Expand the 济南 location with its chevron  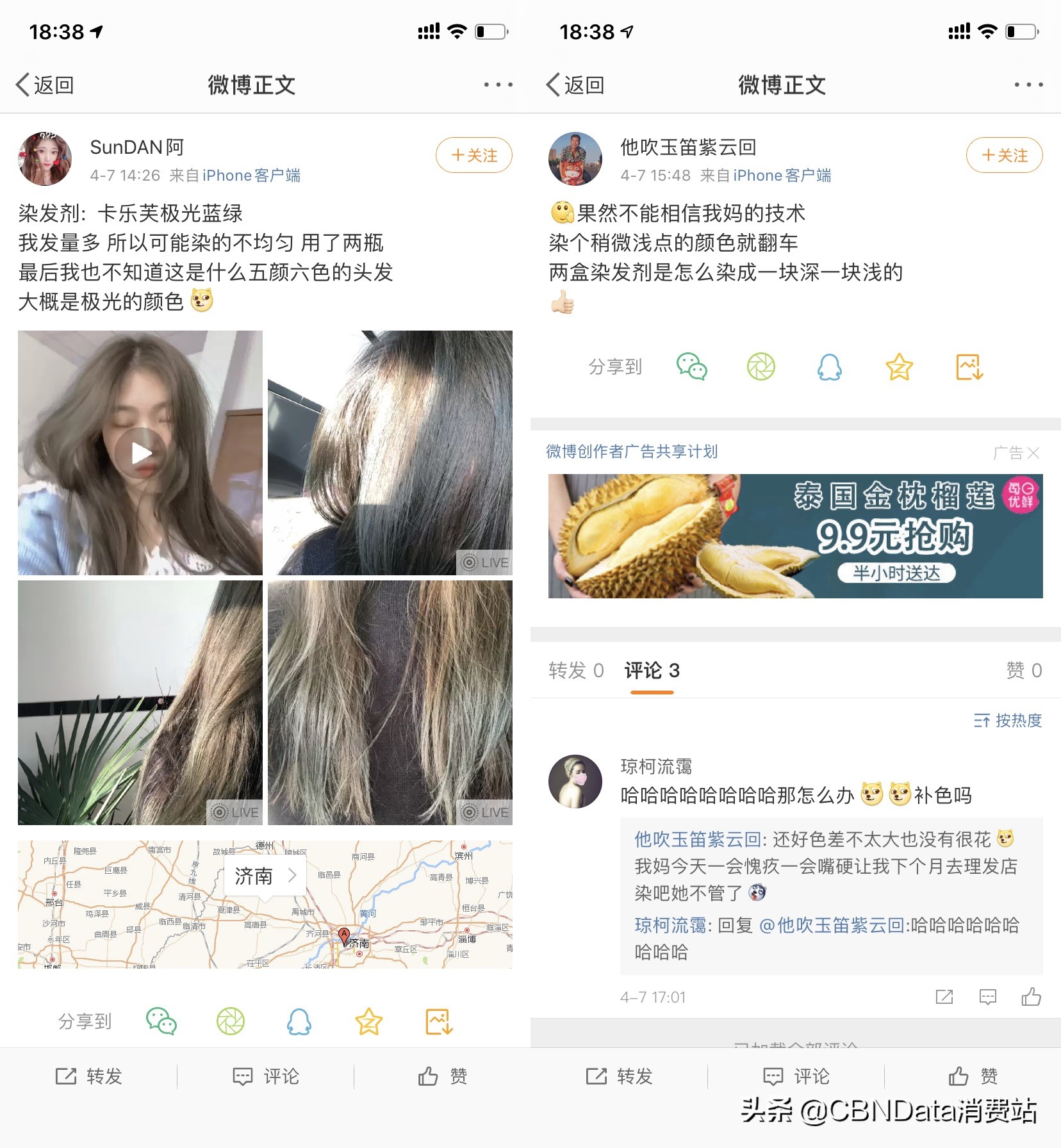[x=293, y=876]
